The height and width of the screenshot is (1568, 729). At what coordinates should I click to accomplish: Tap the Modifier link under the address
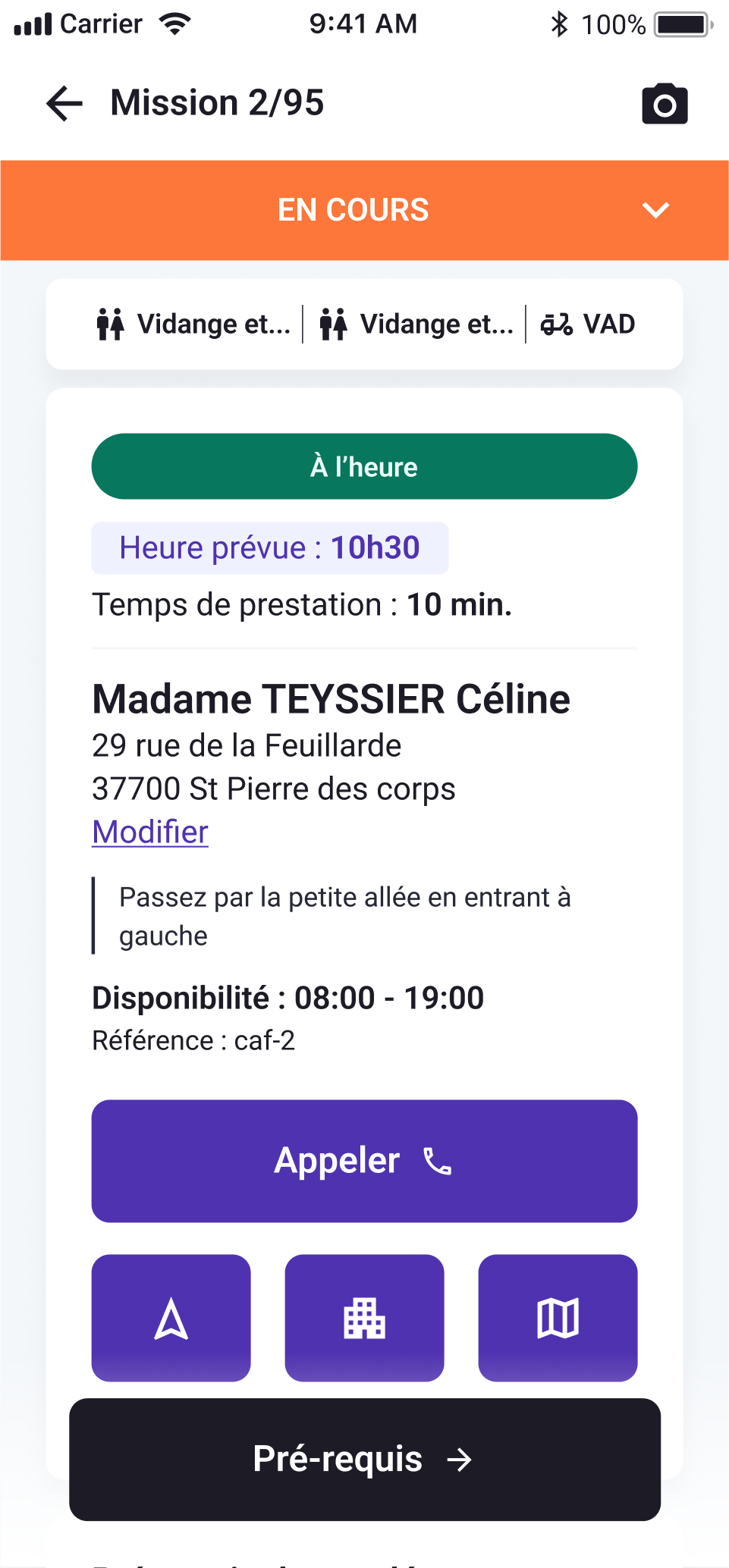150,832
